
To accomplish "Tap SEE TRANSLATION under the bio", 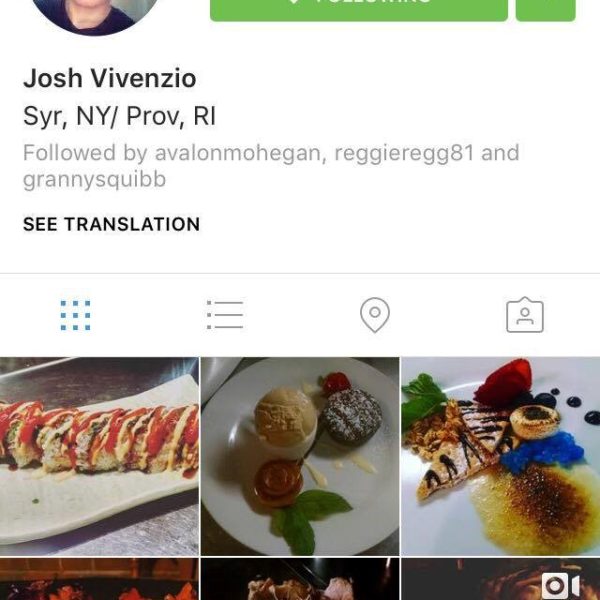I will pos(111,224).
